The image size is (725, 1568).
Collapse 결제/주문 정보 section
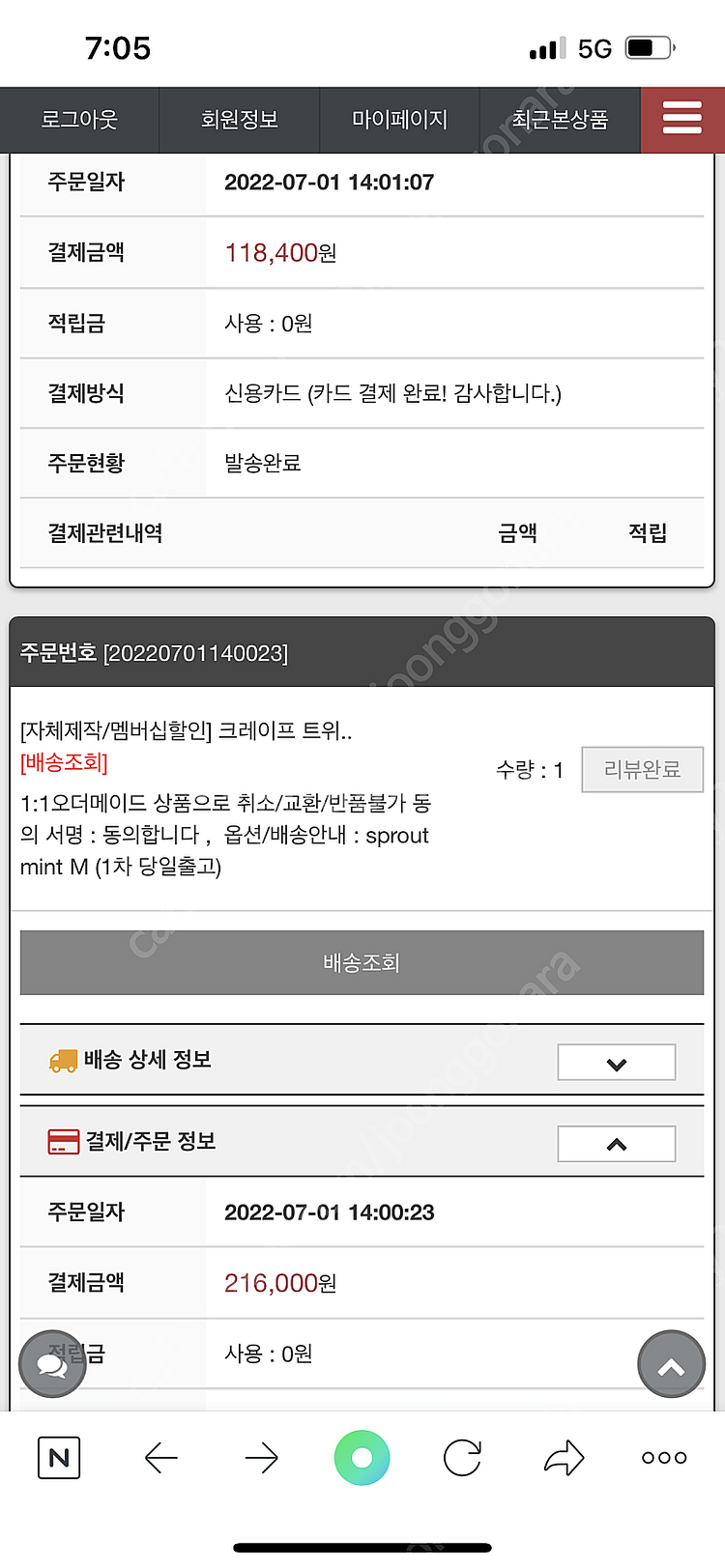pos(617,1144)
